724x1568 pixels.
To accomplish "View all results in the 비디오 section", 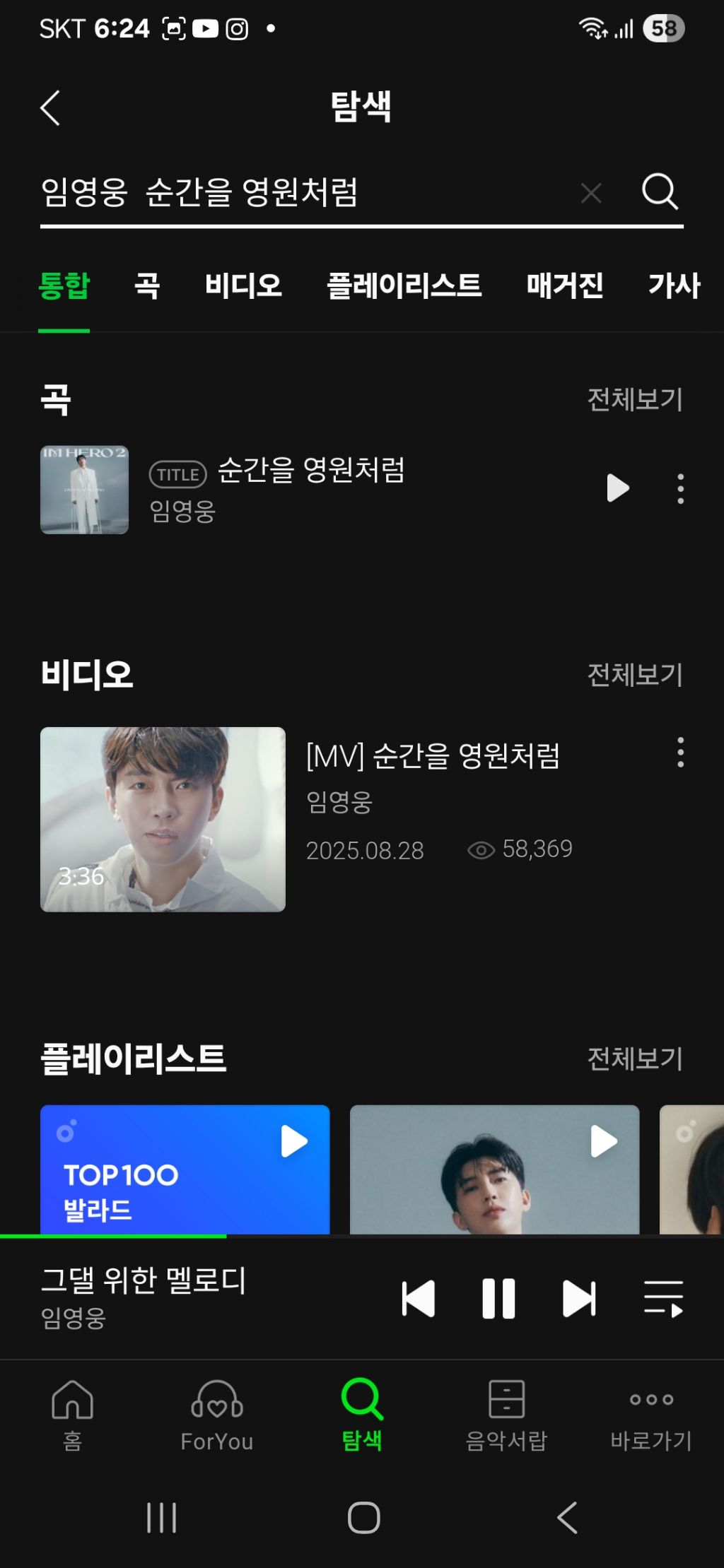I will click(634, 675).
